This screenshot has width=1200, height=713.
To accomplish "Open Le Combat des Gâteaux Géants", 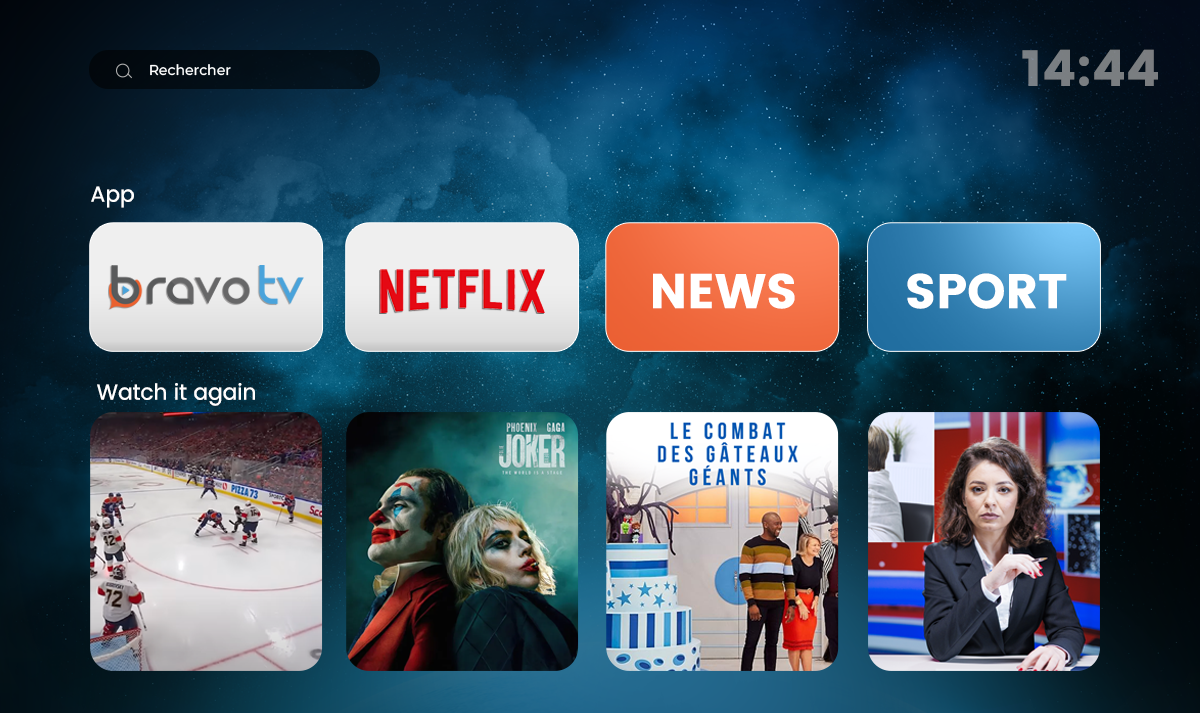I will [x=722, y=541].
